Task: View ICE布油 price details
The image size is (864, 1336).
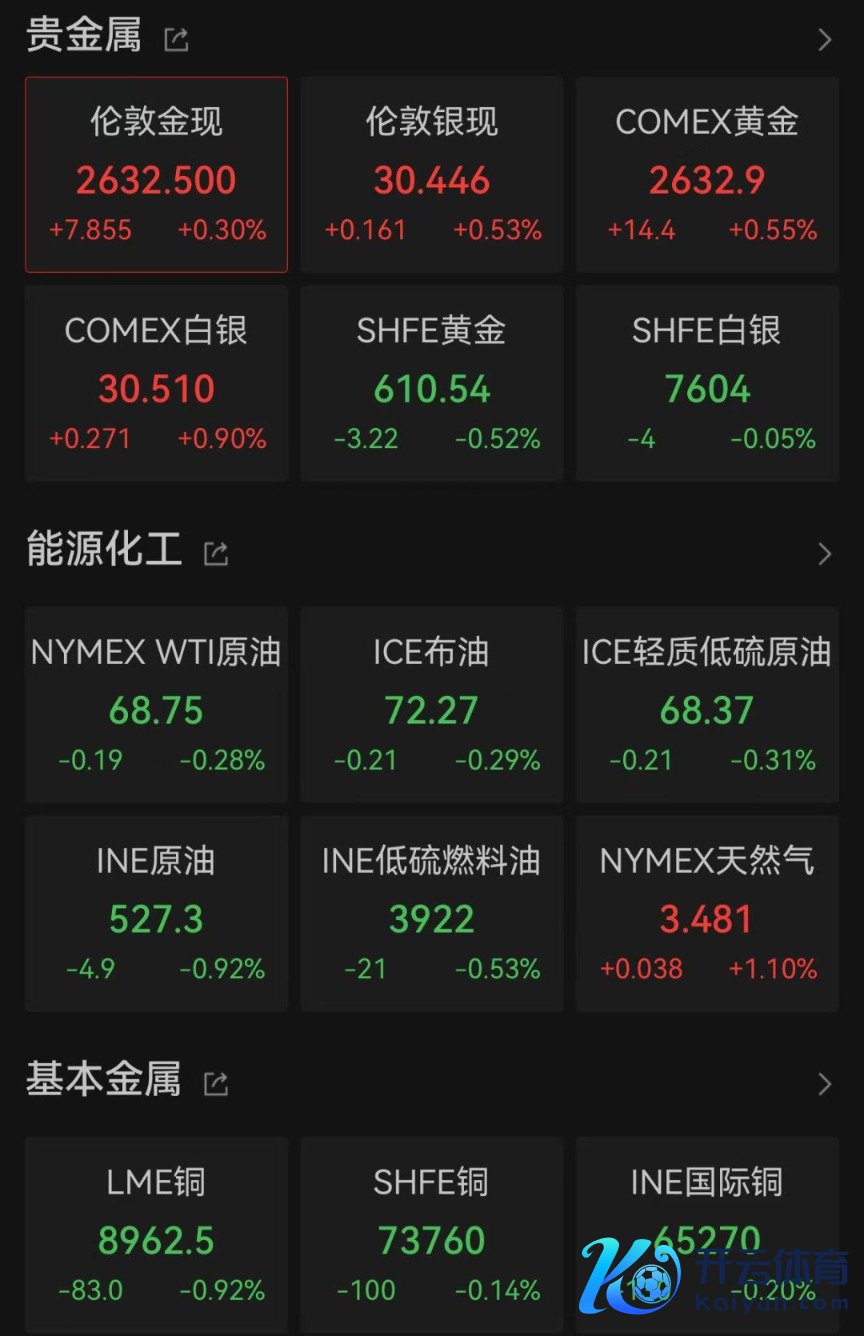Action: [431, 705]
